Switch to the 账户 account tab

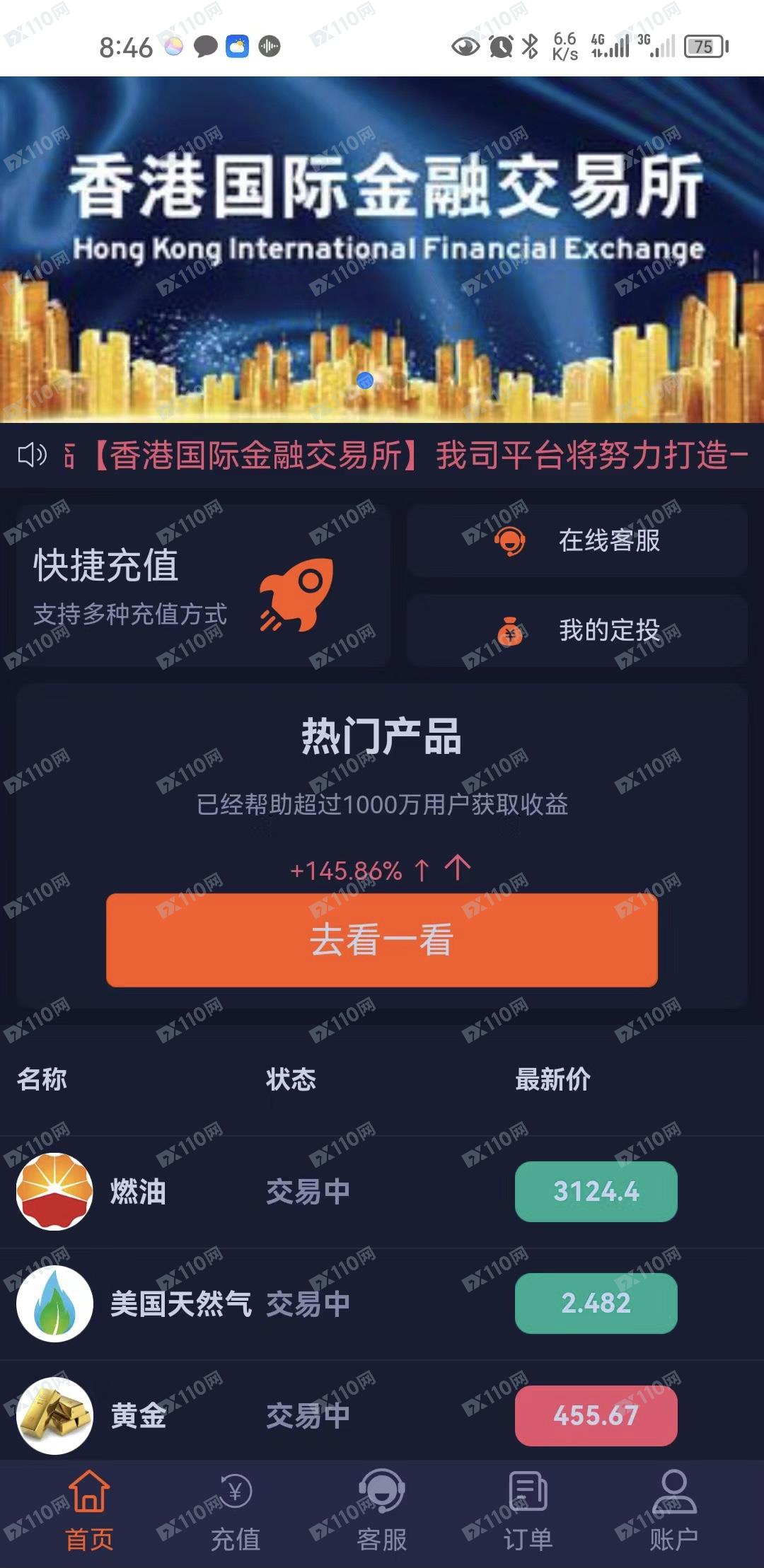pos(673,1510)
